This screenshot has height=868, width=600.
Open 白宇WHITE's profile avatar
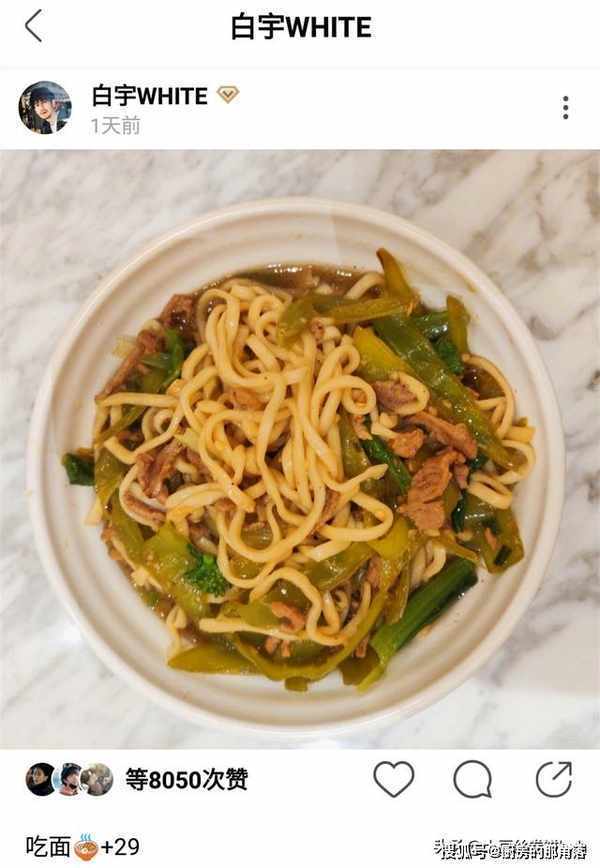pos(45,108)
